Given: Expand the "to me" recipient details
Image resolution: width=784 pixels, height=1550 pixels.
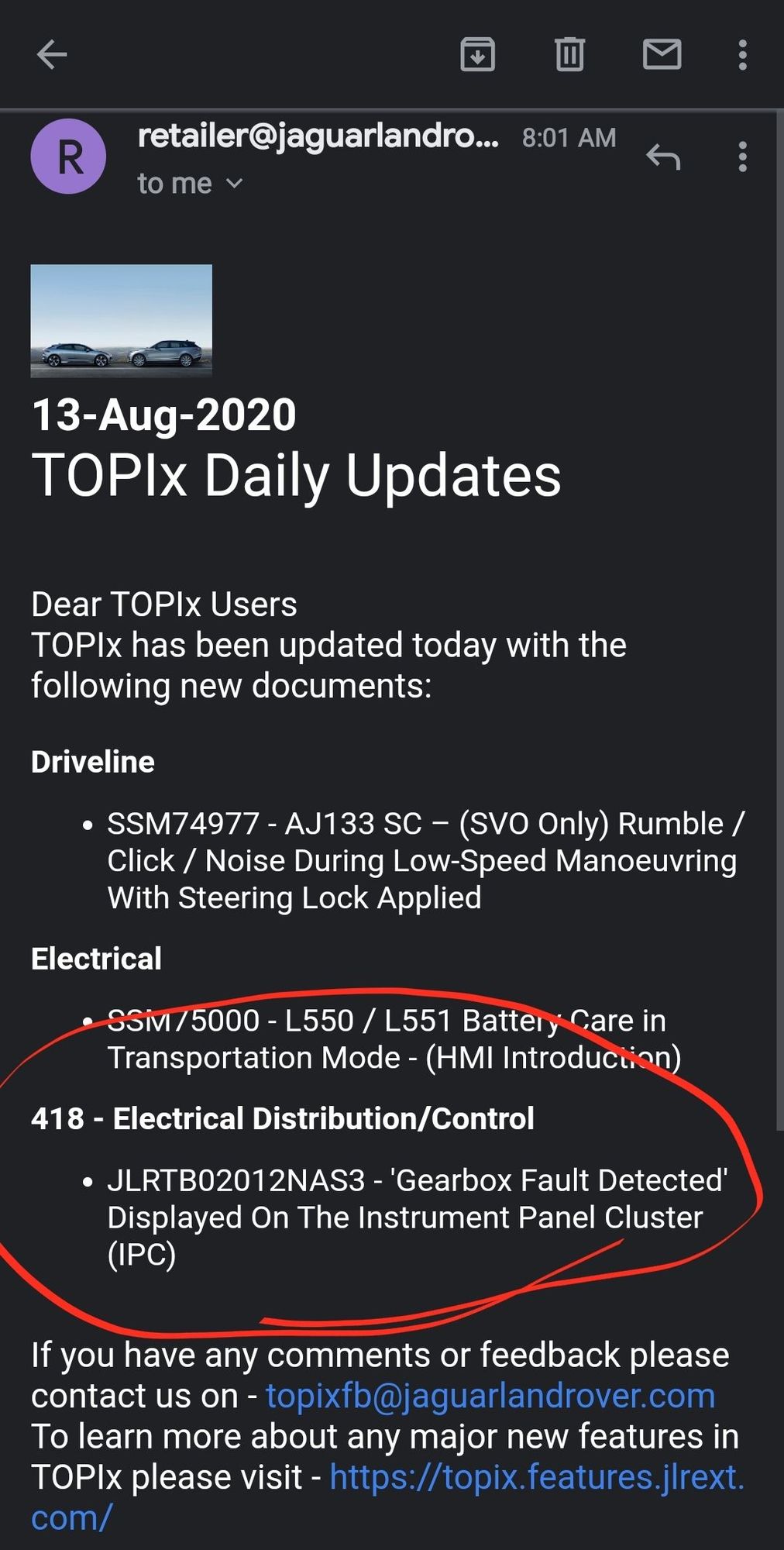Looking at the screenshot, I should tap(191, 184).
